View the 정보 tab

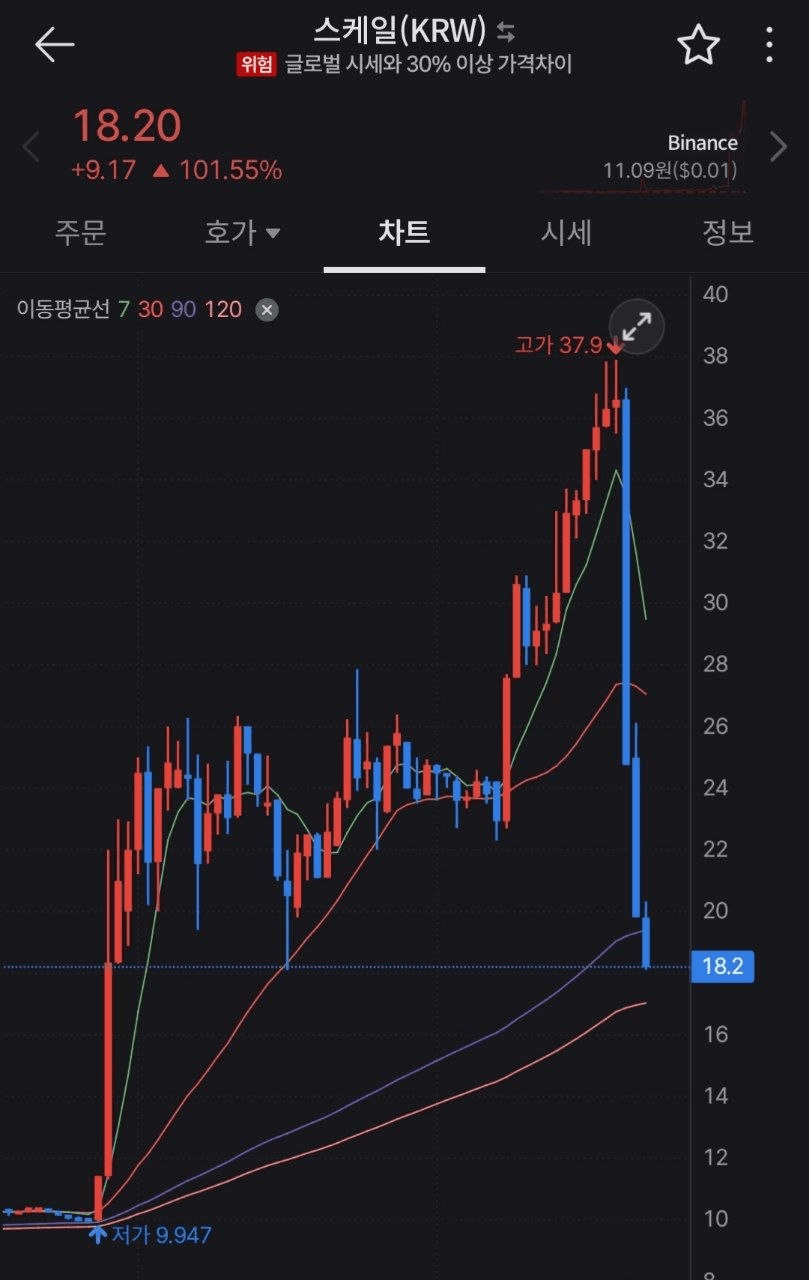727,233
